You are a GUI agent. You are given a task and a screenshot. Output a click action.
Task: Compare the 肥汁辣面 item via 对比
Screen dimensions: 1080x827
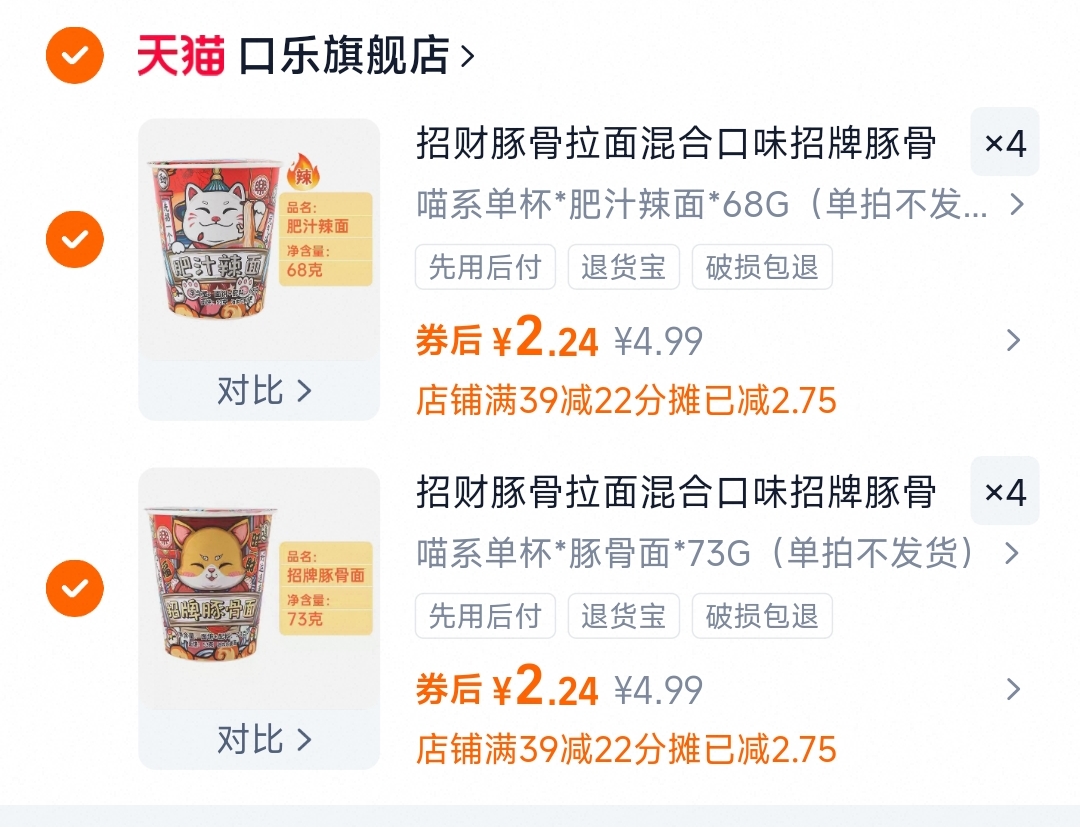(x=264, y=391)
